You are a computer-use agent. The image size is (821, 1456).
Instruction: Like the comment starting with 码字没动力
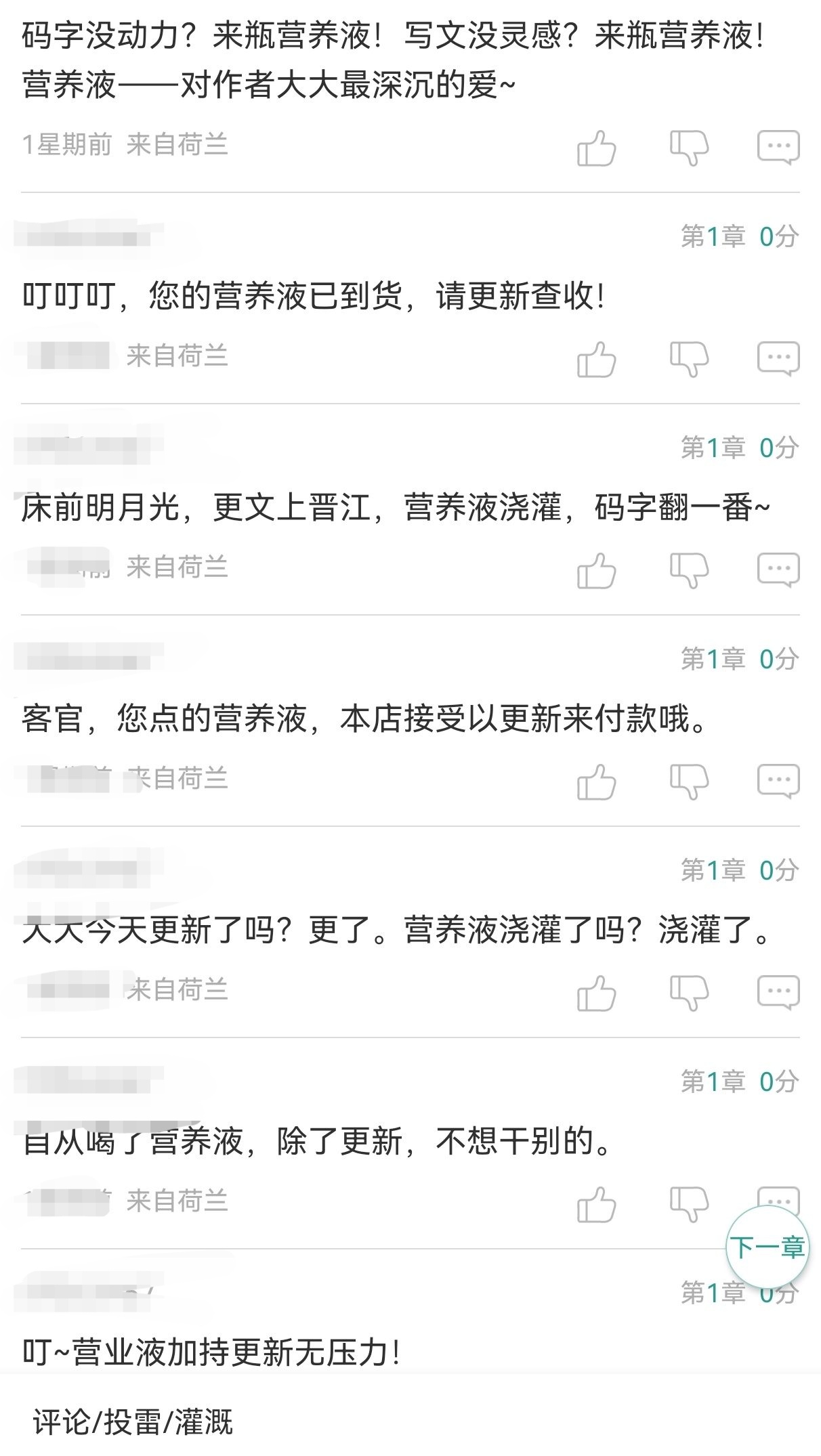click(x=596, y=148)
